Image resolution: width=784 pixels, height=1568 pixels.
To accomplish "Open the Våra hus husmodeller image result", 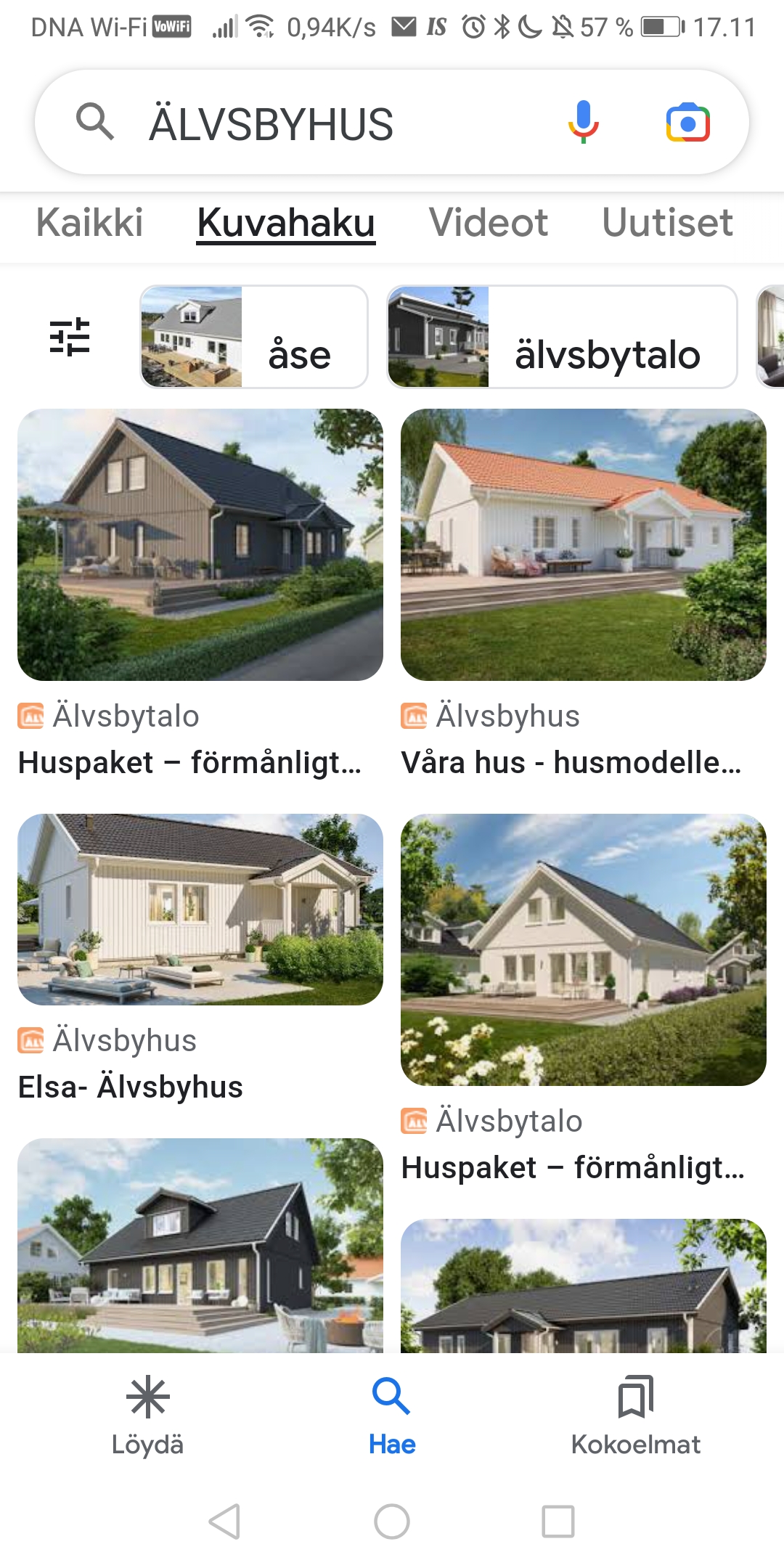I will click(x=583, y=544).
